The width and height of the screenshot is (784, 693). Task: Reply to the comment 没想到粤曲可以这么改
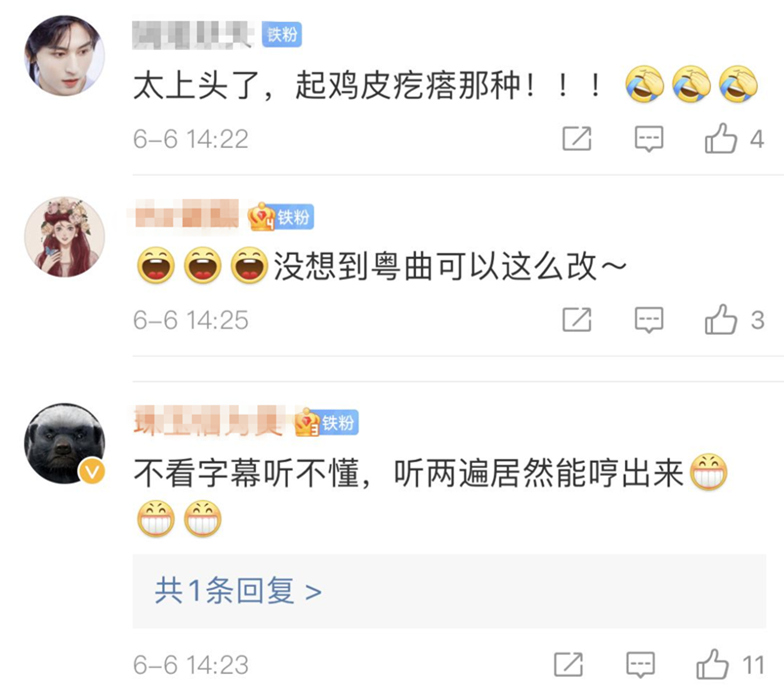(649, 320)
